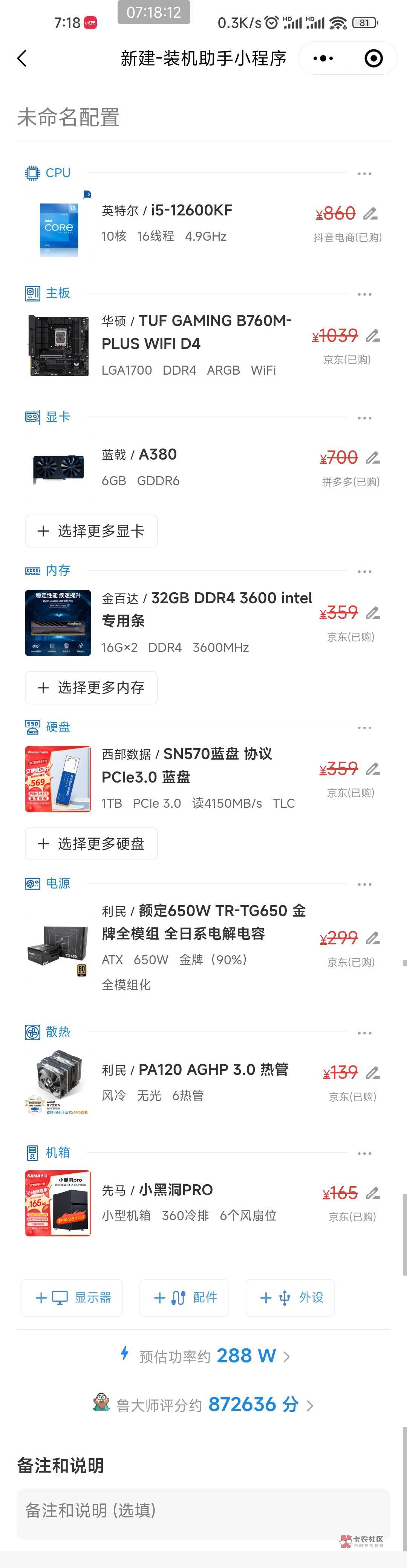Tap 选择更多显卡 to add a graphics card
The width and height of the screenshot is (407, 1568).
point(91,531)
